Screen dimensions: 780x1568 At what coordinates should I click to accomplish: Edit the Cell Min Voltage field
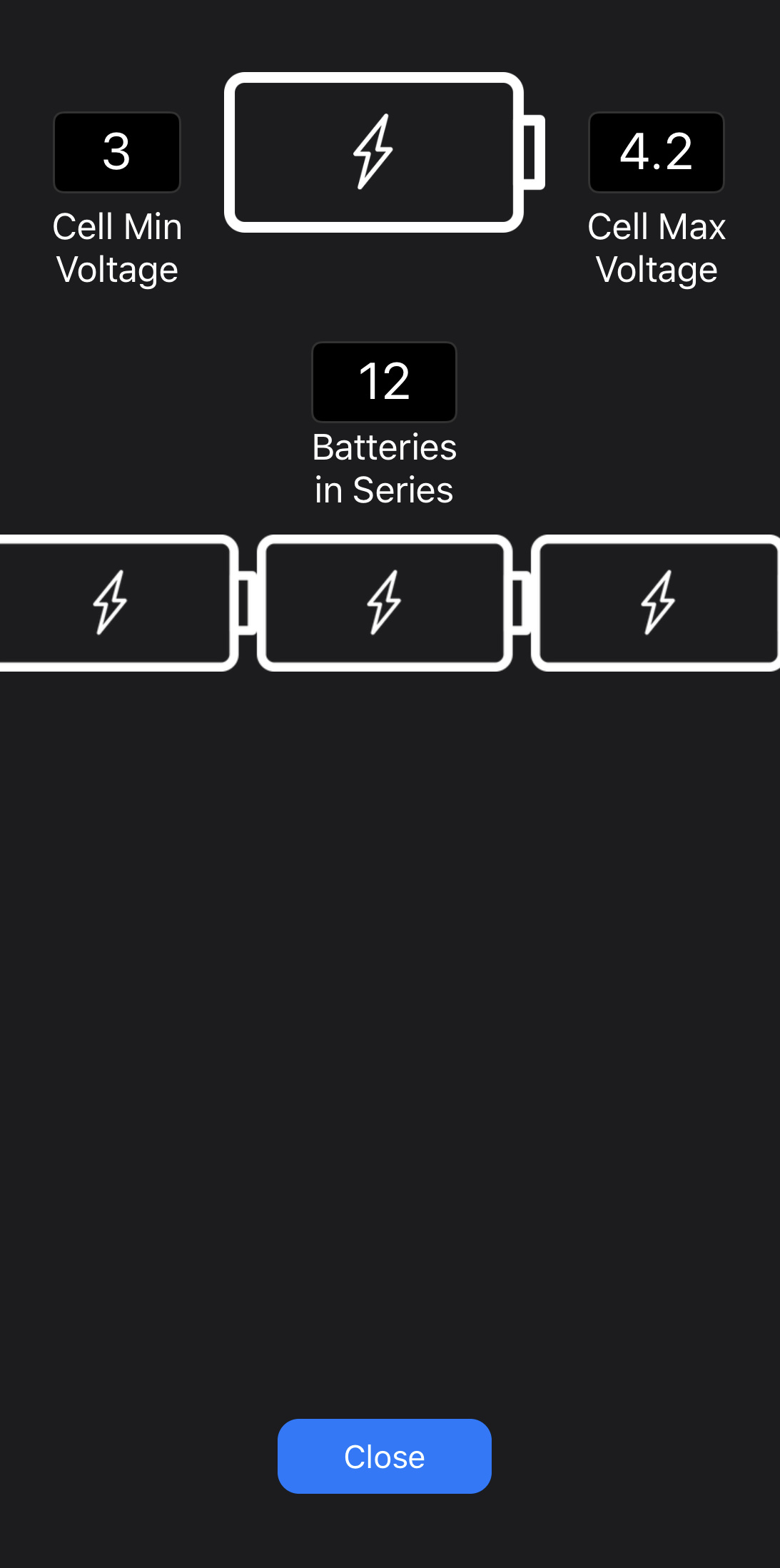(117, 152)
